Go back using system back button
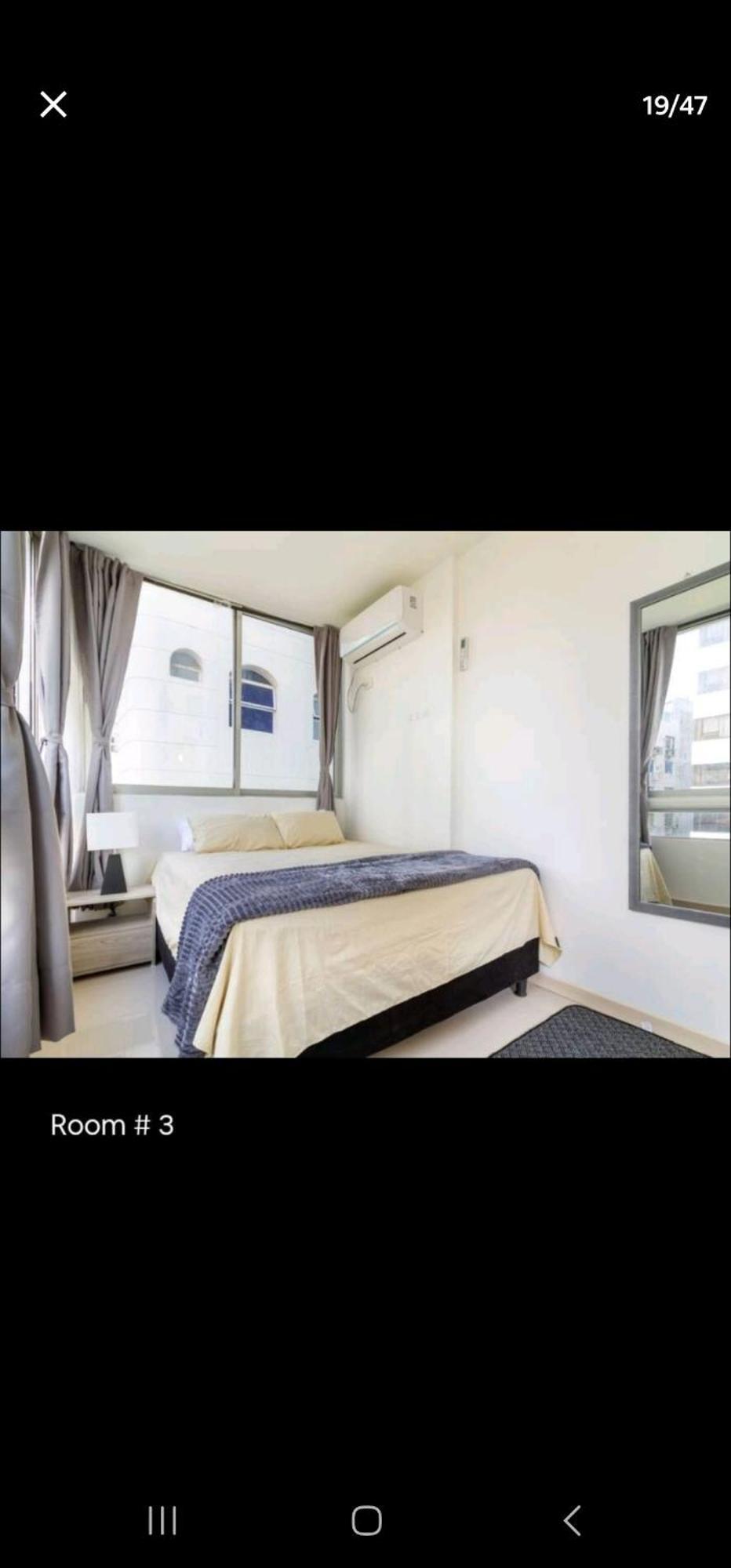The width and height of the screenshot is (731, 1568). click(572, 1520)
